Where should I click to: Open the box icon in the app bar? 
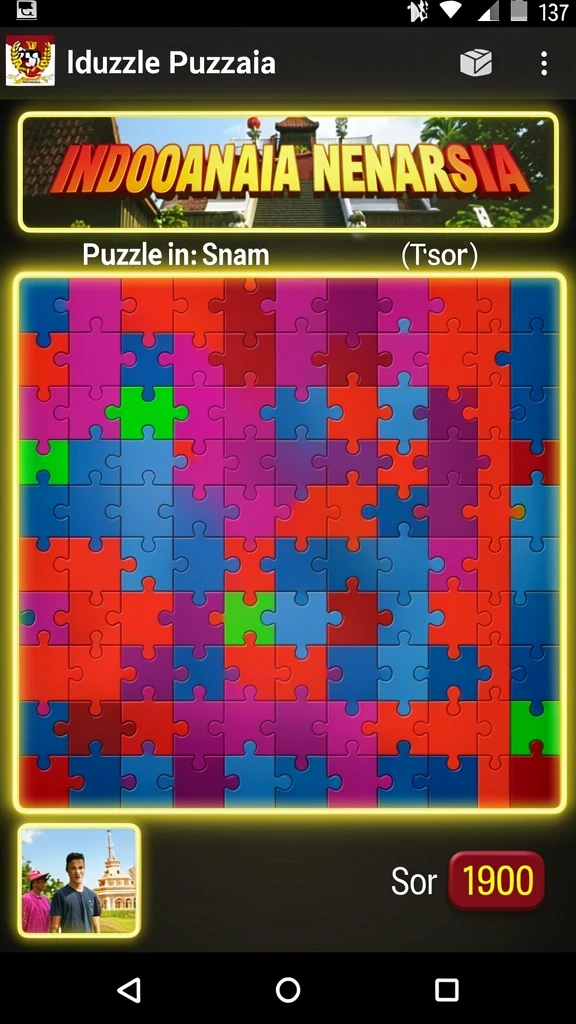(475, 63)
